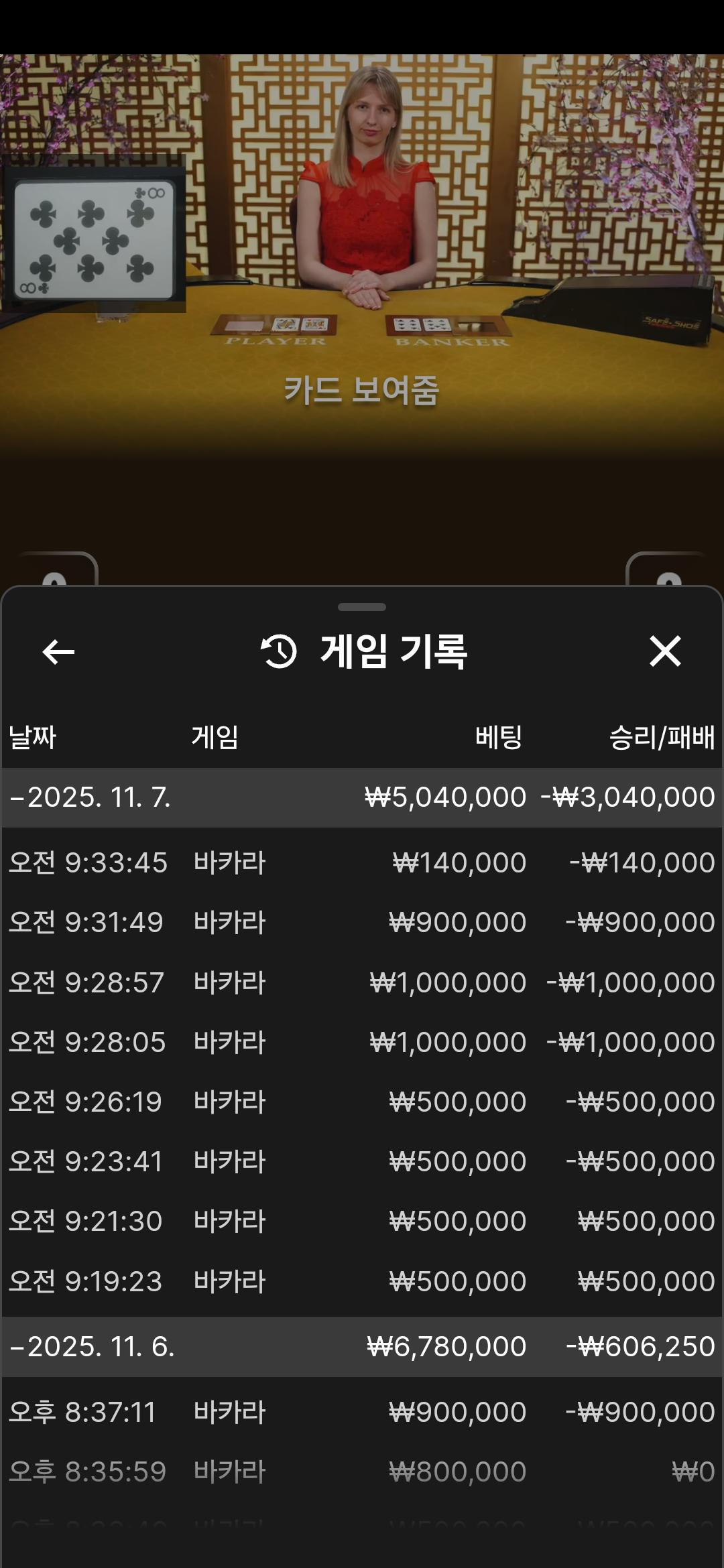The height and width of the screenshot is (1568, 724).
Task: Open the 오전 9:28:05 바카라 record
Action: [362, 1042]
